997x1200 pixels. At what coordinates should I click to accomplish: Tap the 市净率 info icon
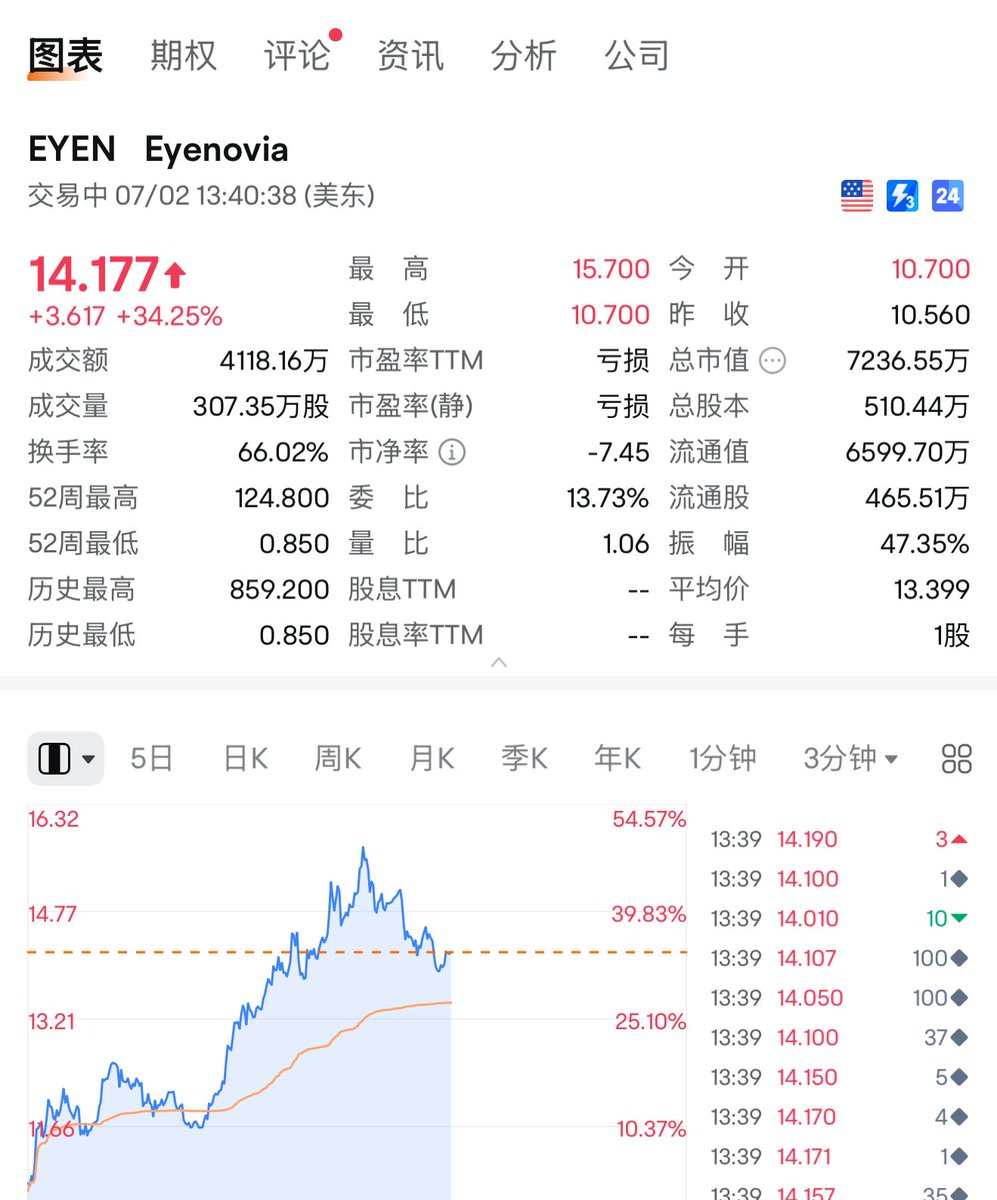(x=452, y=452)
